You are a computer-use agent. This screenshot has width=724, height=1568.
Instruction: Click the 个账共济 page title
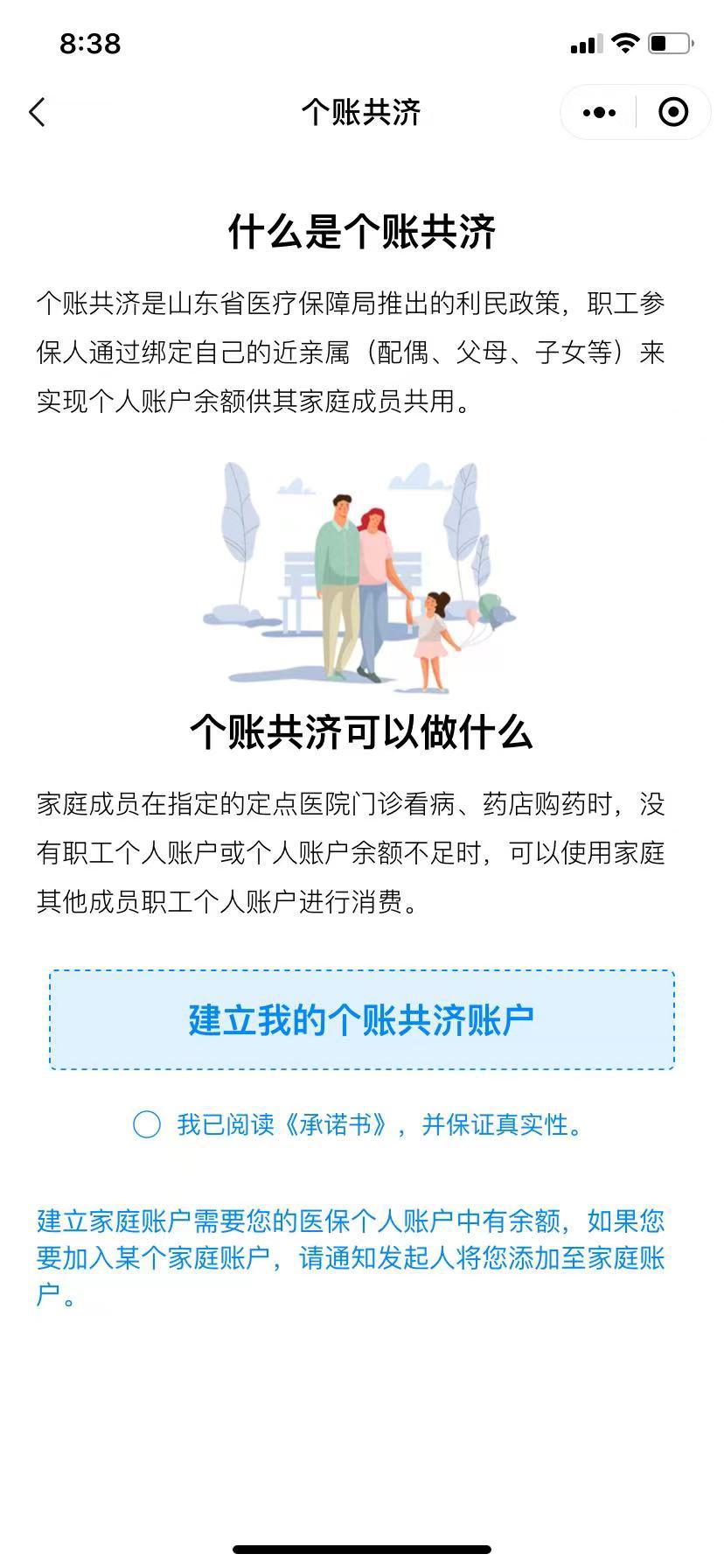362,113
